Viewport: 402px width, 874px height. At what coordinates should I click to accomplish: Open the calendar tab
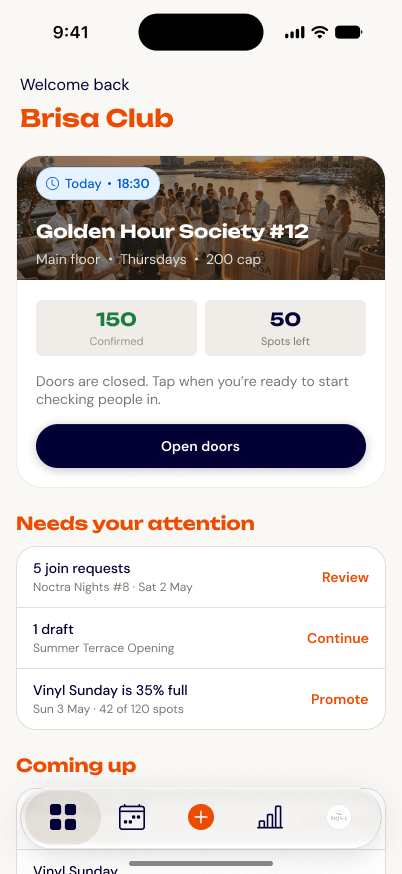pyautogui.click(x=132, y=817)
